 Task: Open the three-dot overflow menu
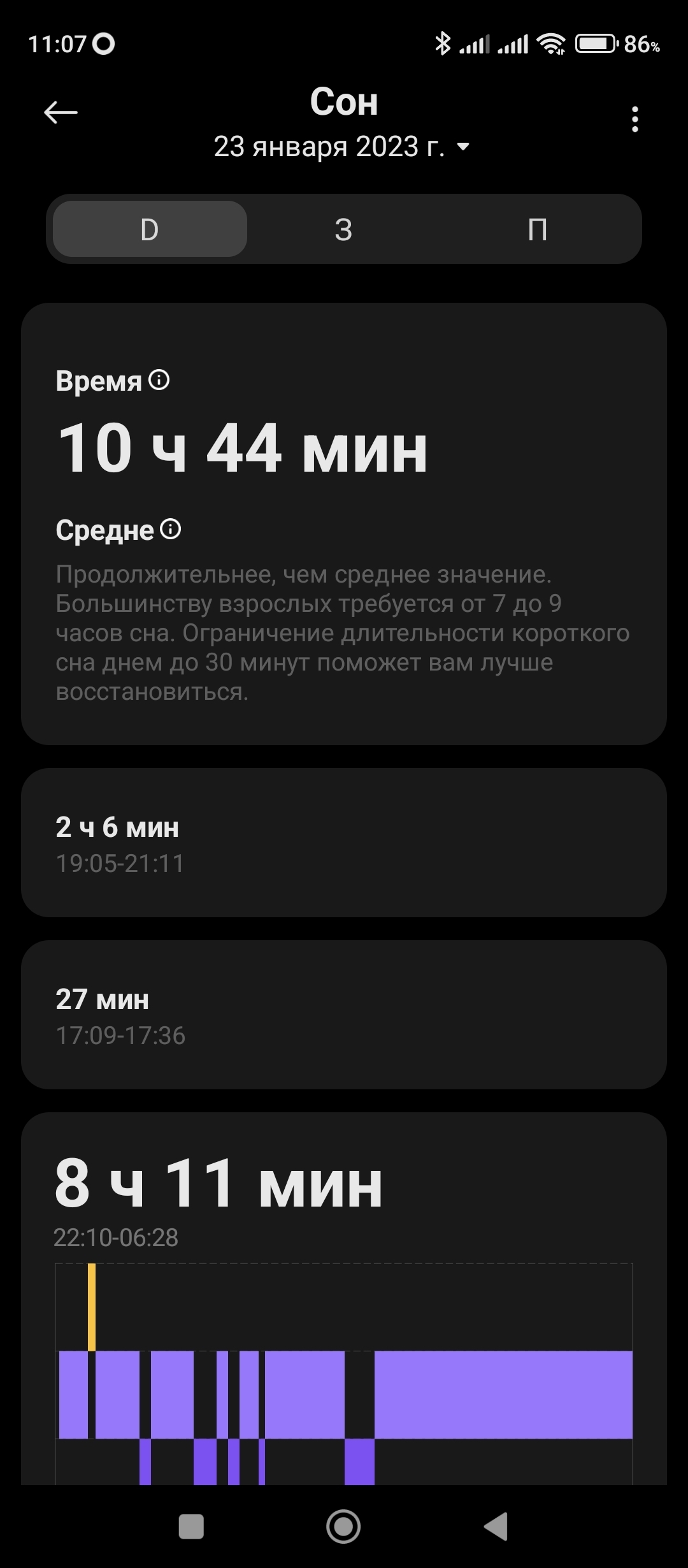(x=634, y=119)
